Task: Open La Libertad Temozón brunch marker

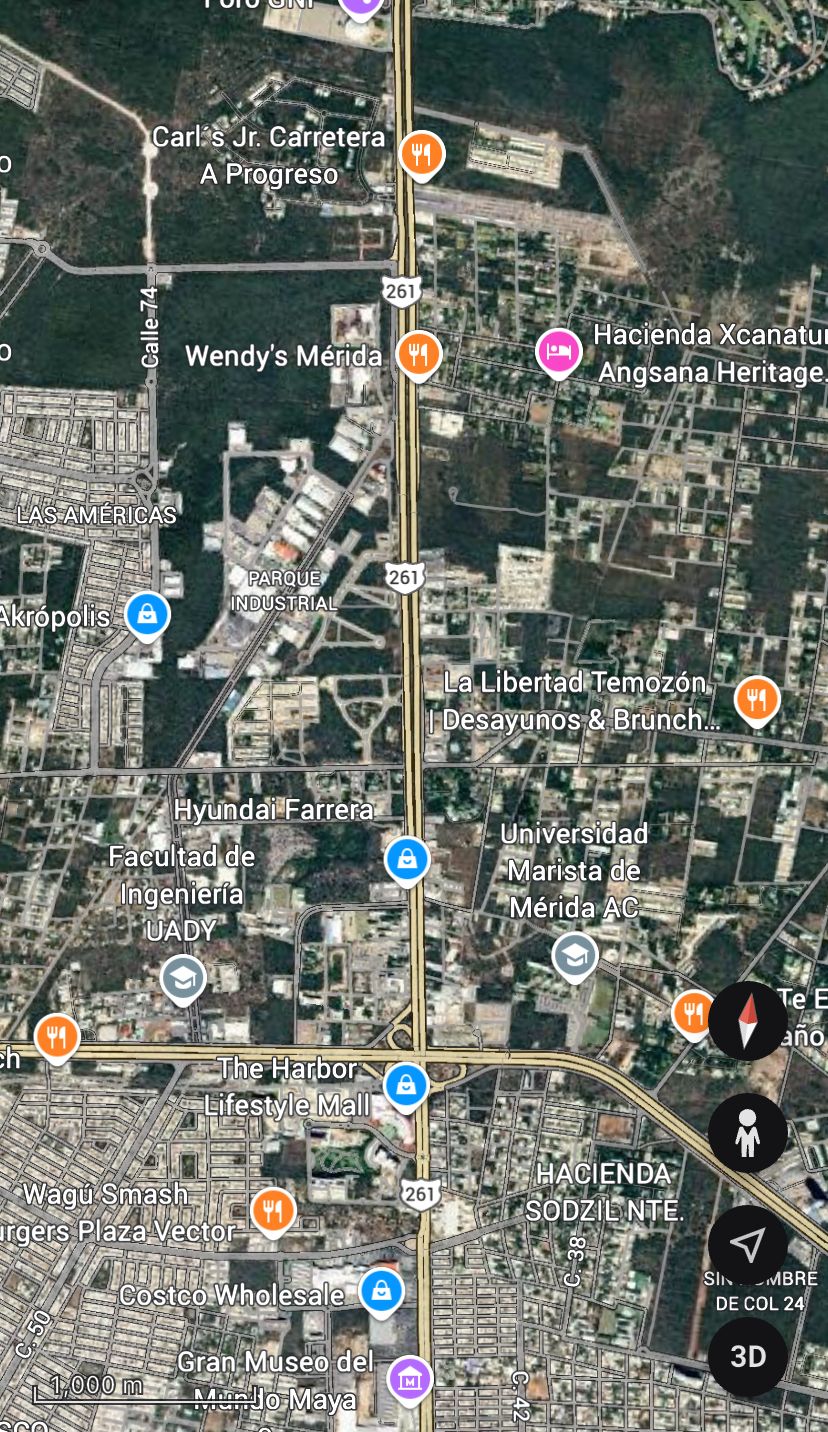Action: click(x=757, y=698)
